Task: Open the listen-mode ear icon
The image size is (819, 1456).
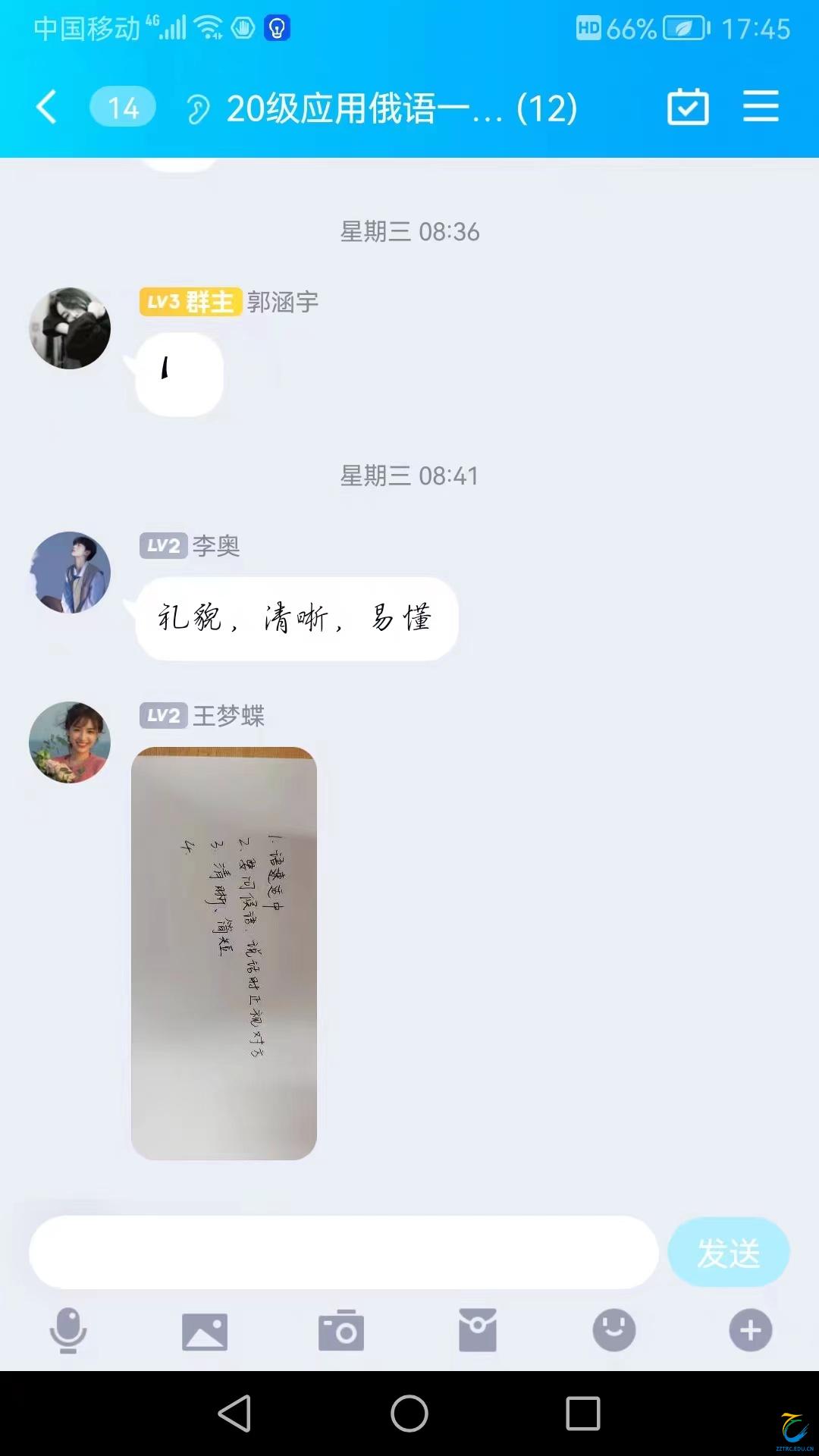Action: pyautogui.click(x=198, y=109)
